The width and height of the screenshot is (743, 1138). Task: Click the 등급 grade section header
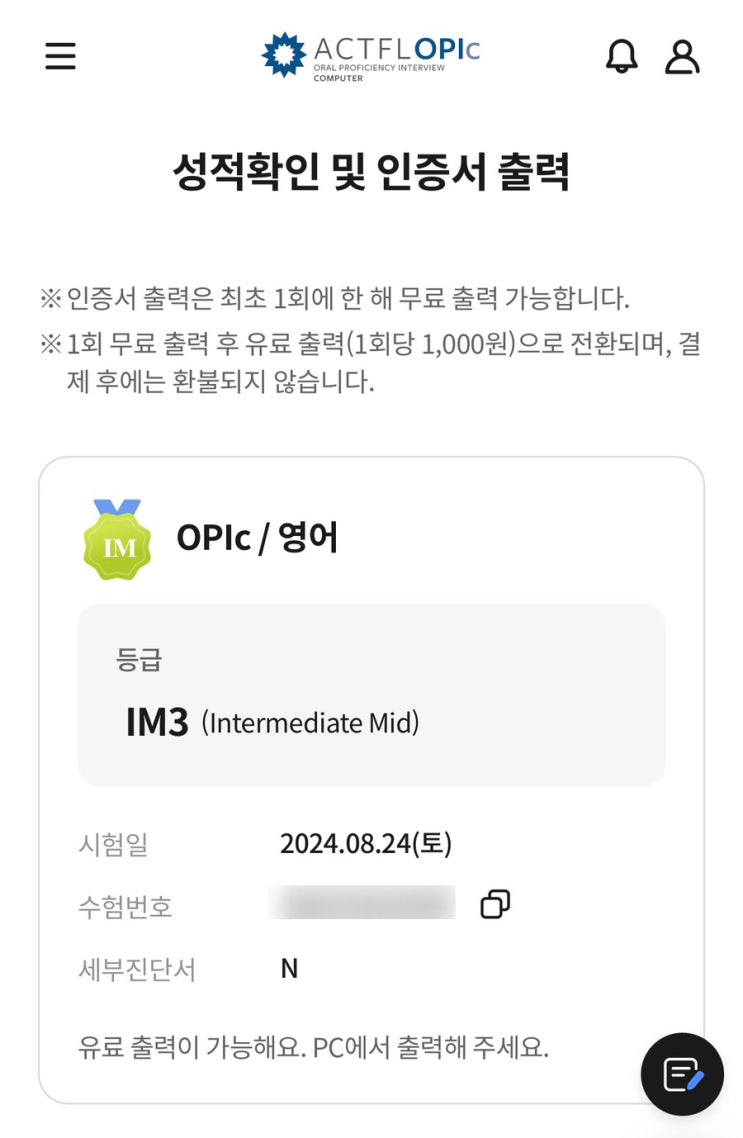click(x=127, y=659)
